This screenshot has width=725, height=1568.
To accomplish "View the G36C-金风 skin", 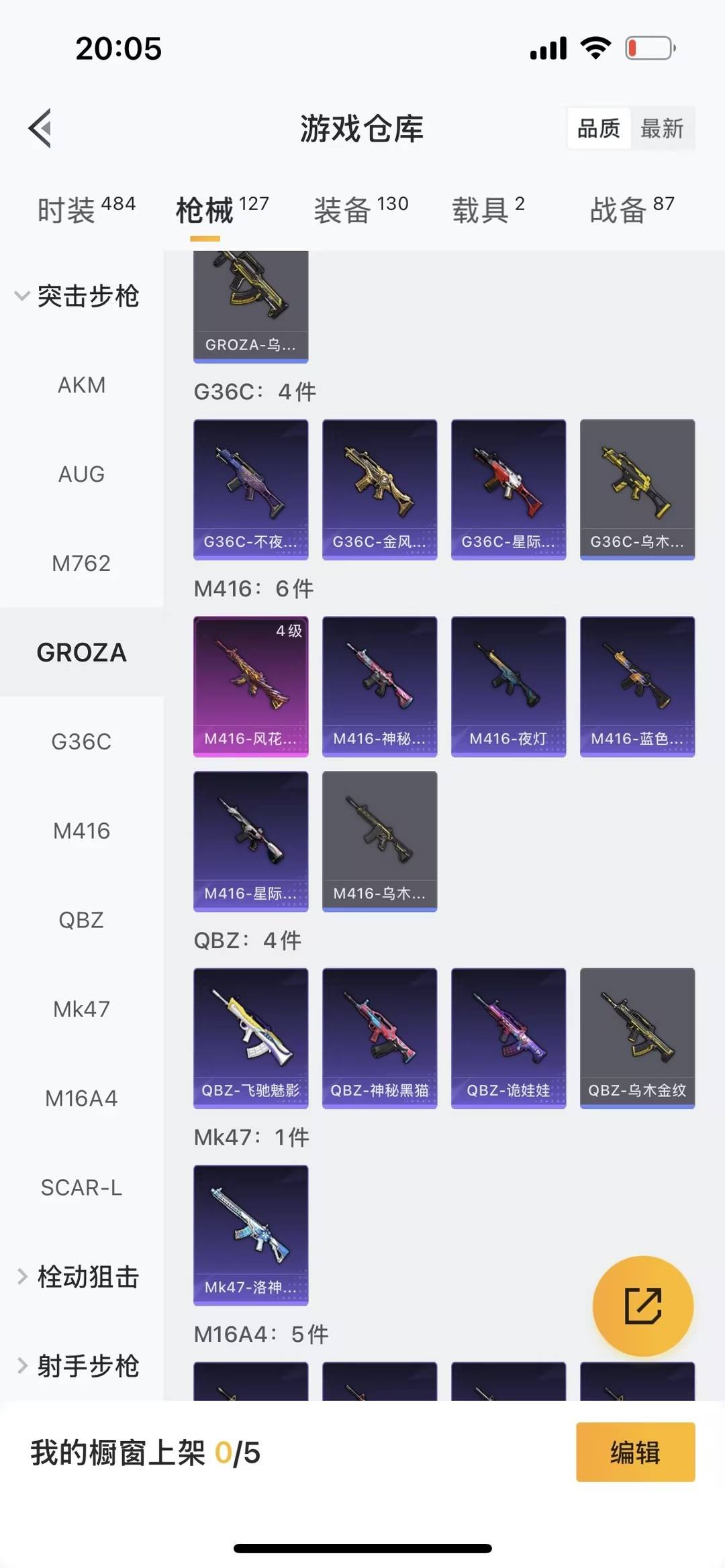I will (x=379, y=489).
